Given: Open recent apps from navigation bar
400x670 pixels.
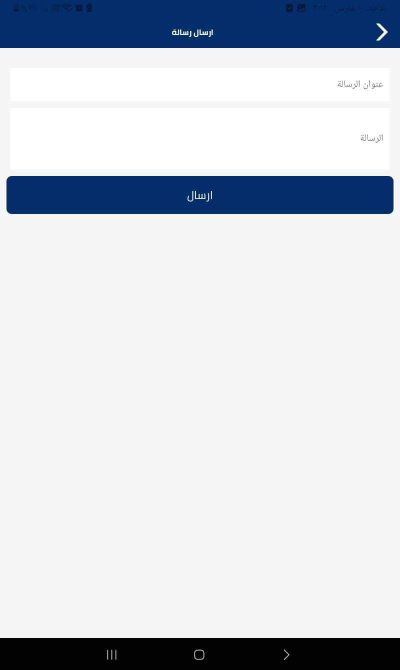Looking at the screenshot, I should (x=112, y=654).
